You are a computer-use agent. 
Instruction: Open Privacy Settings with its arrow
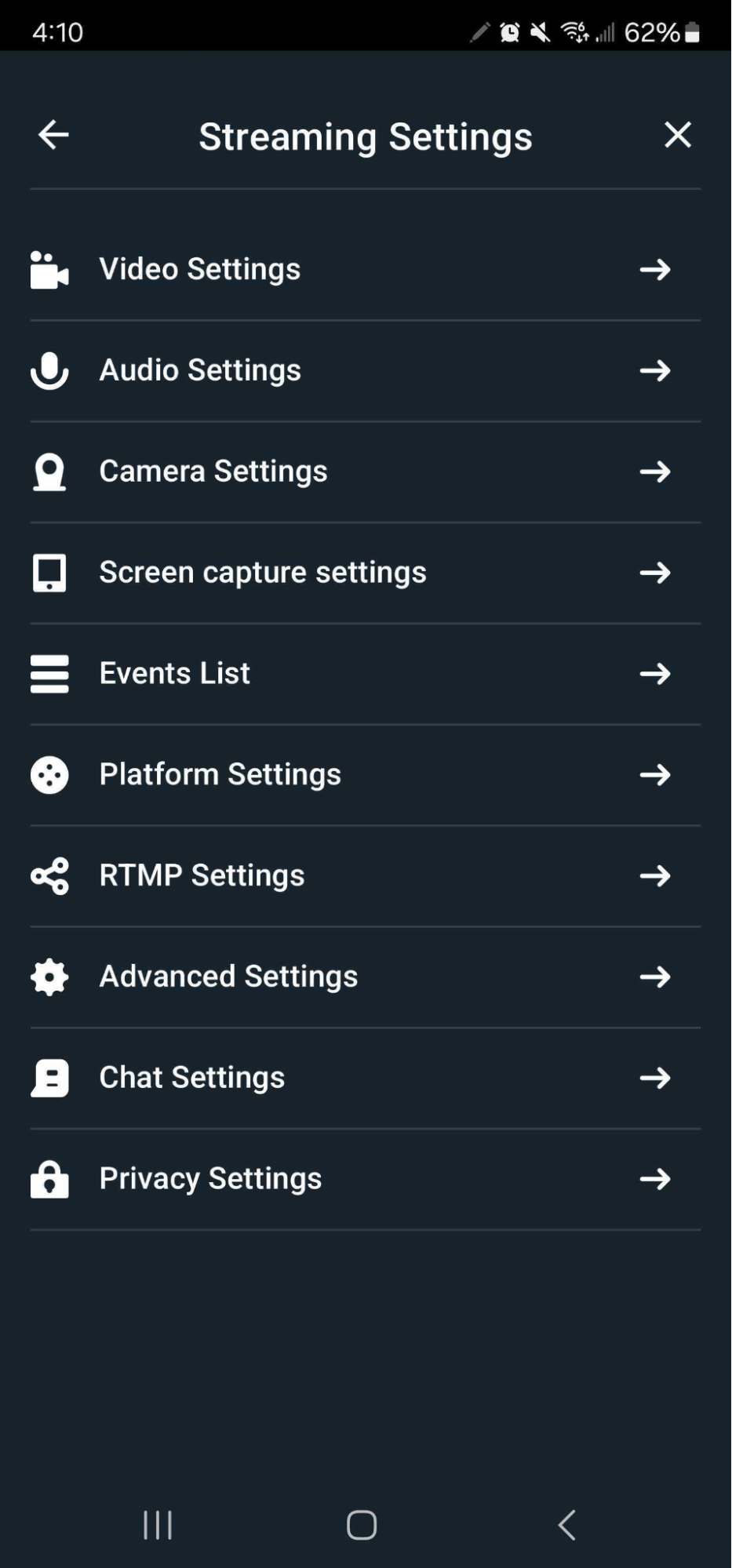[x=656, y=1179]
